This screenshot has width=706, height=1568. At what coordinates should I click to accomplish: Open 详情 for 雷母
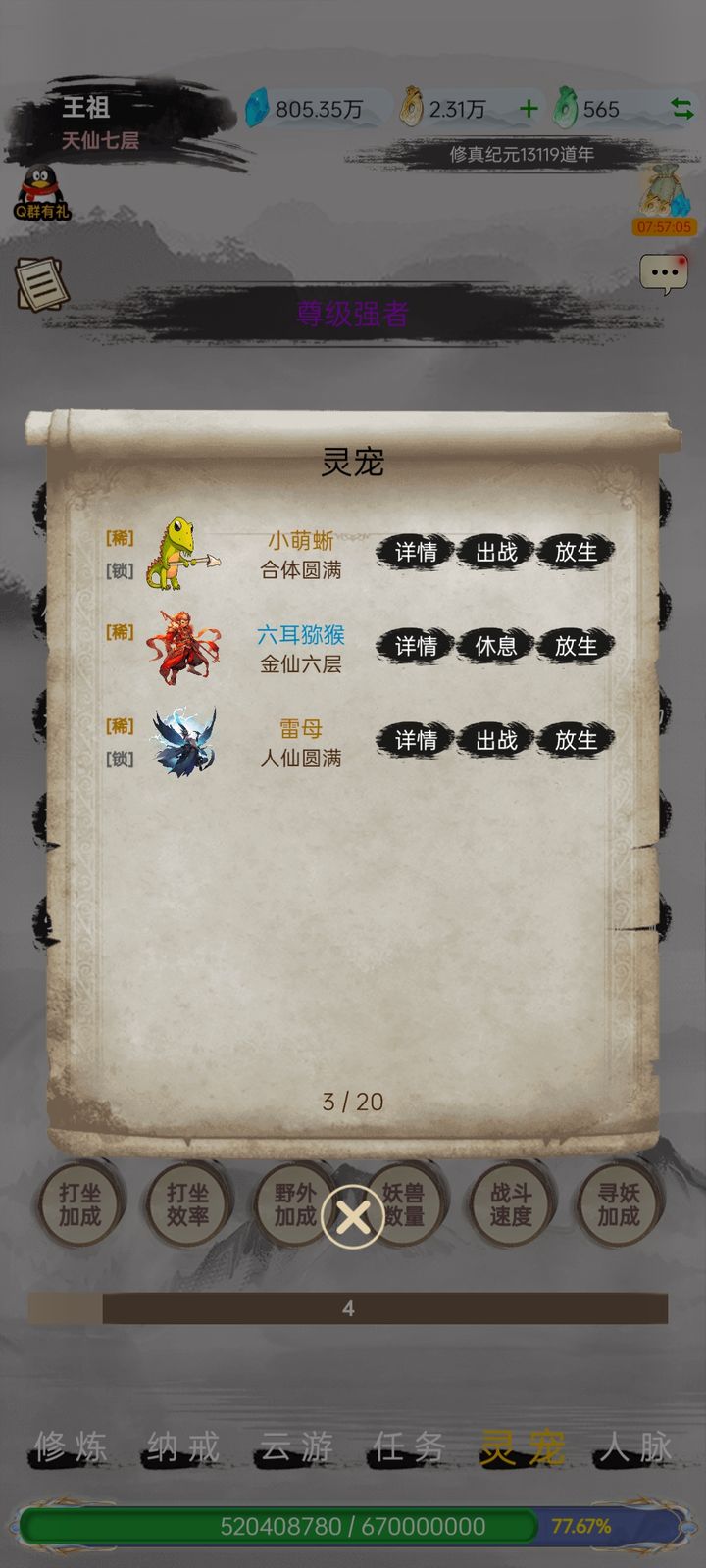click(416, 741)
